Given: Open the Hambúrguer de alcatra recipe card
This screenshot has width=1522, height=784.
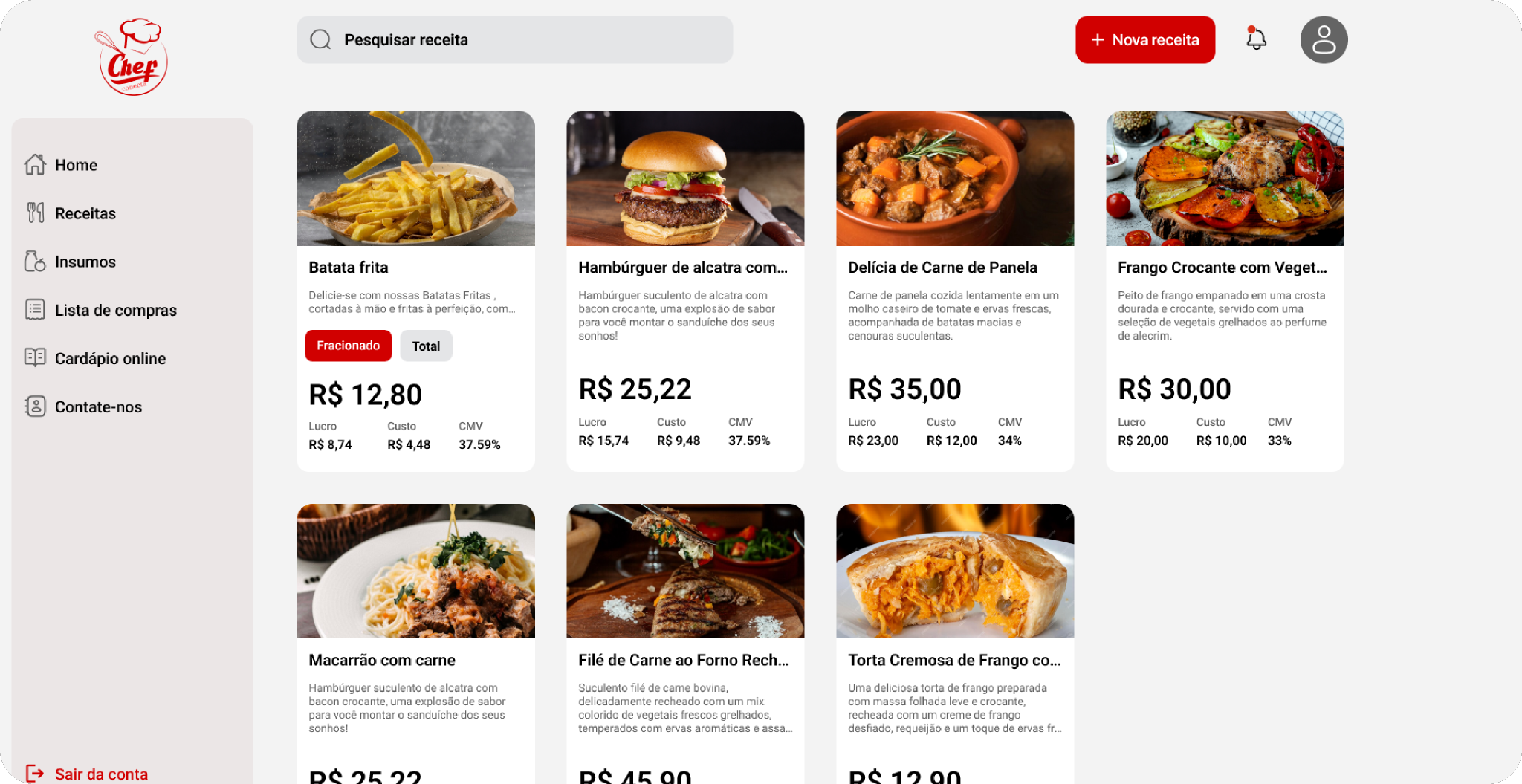Looking at the screenshot, I should click(x=685, y=291).
